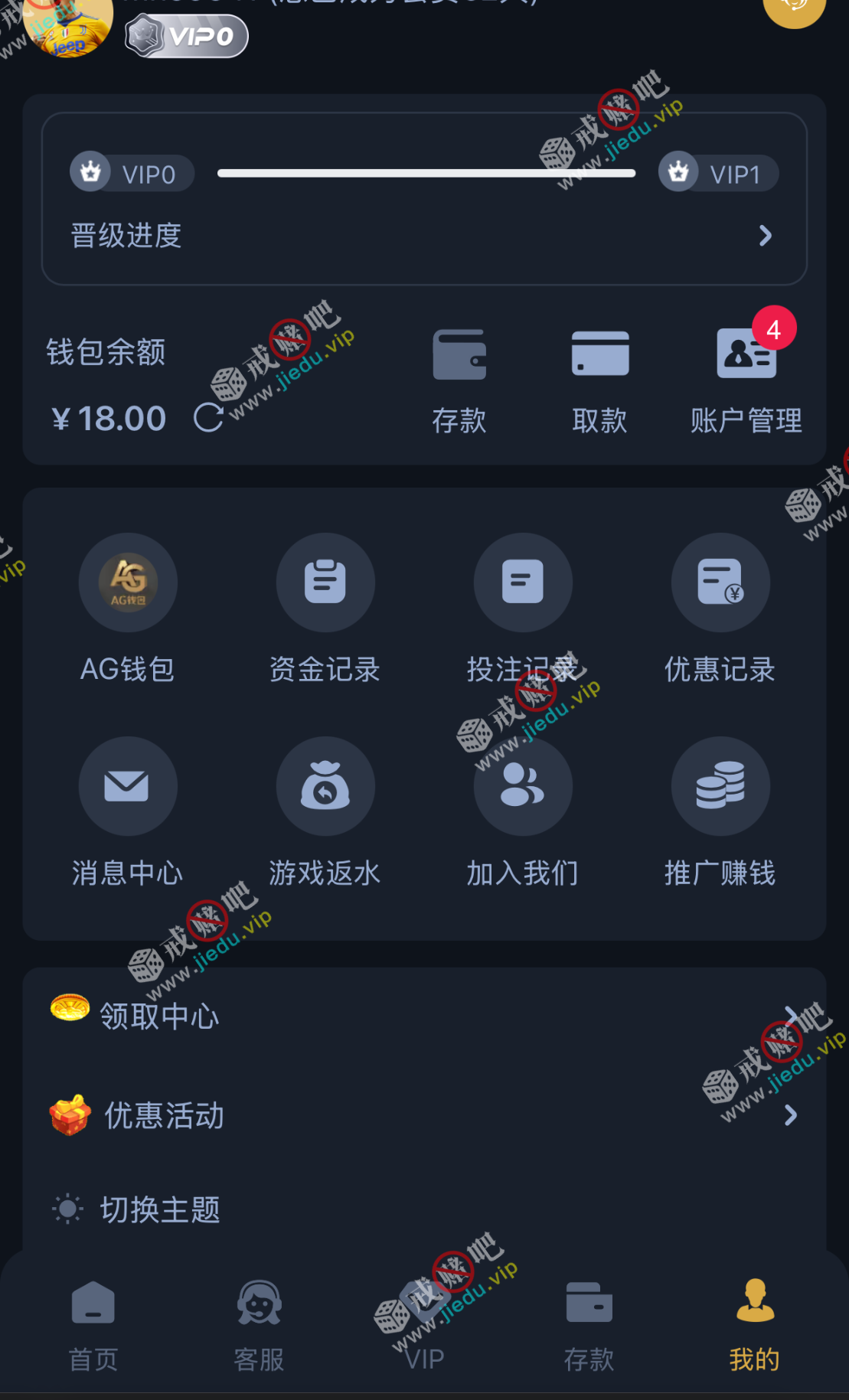Tap 切换主题 to change theme
Viewport: 849px width, 1400px height.
(x=423, y=1209)
